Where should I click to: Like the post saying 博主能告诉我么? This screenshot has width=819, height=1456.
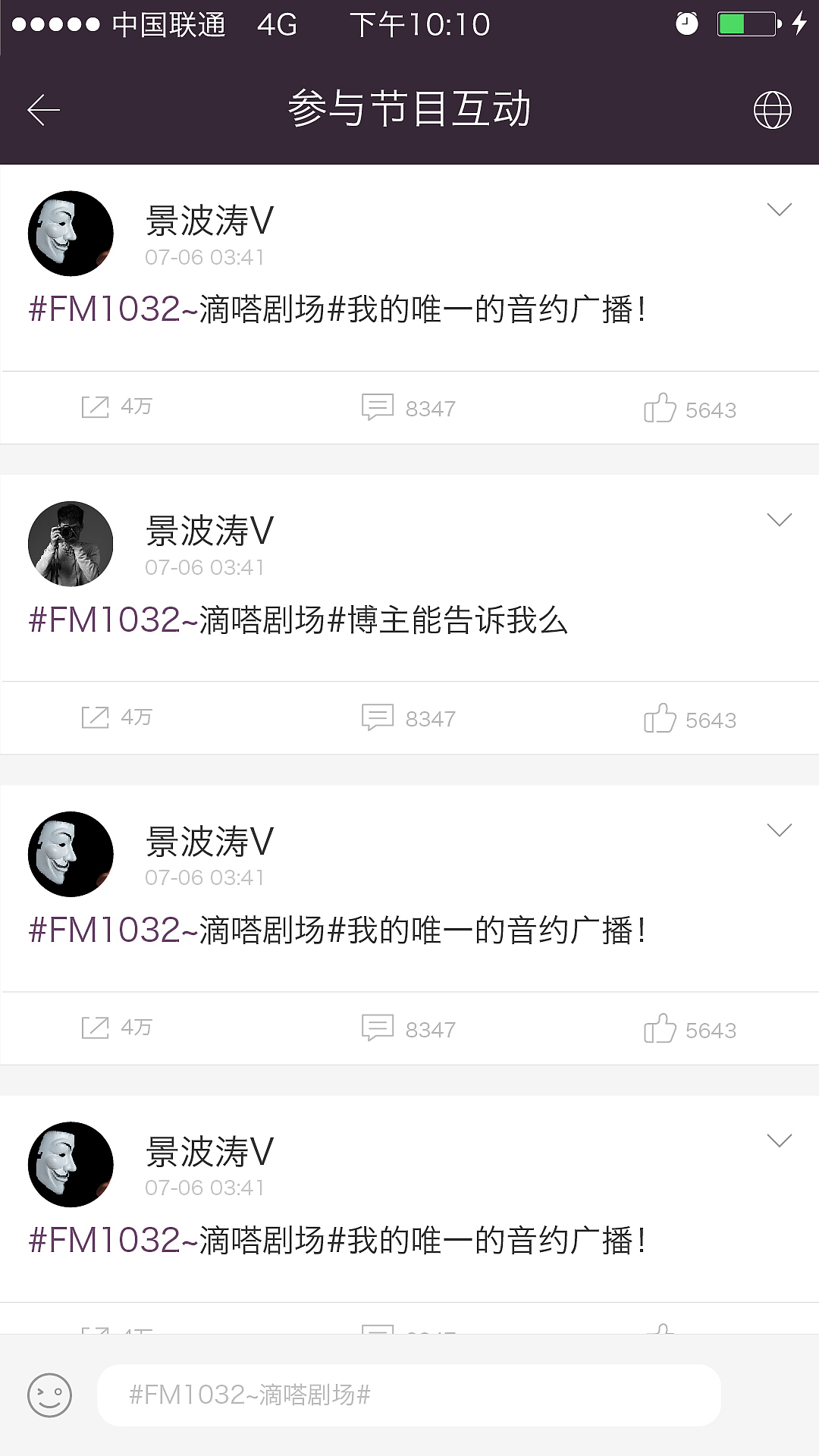(x=660, y=718)
